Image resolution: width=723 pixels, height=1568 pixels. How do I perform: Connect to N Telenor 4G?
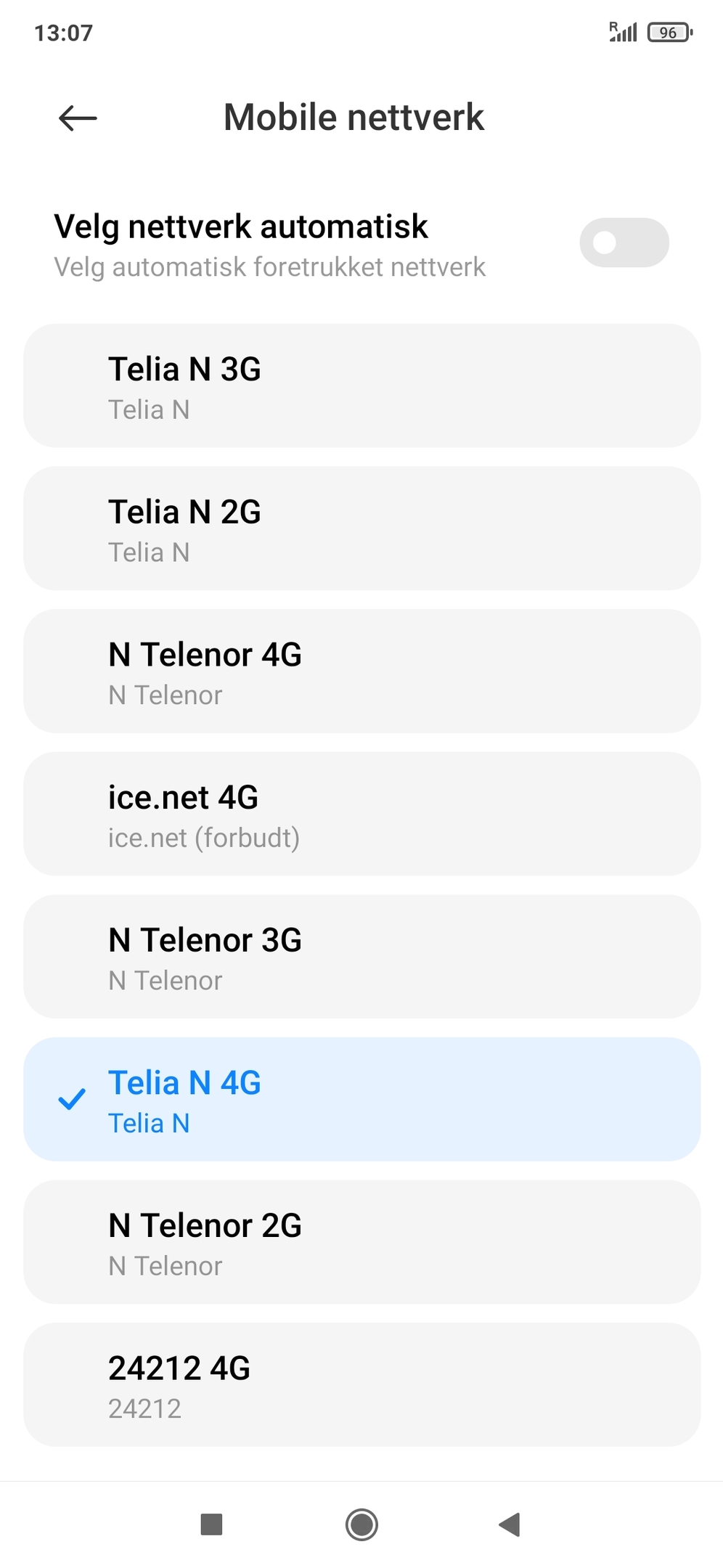click(361, 671)
